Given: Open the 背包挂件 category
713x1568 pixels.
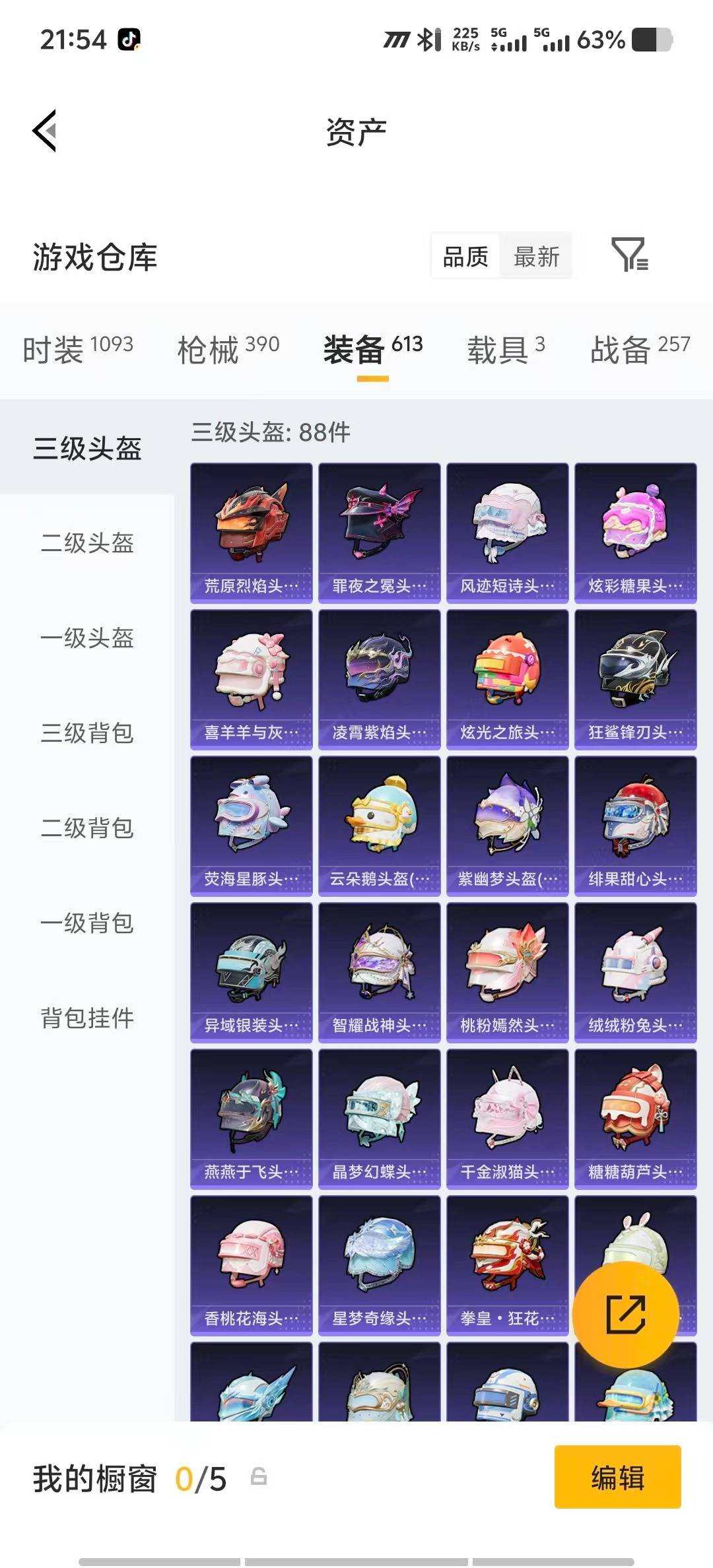Looking at the screenshot, I should [89, 1020].
